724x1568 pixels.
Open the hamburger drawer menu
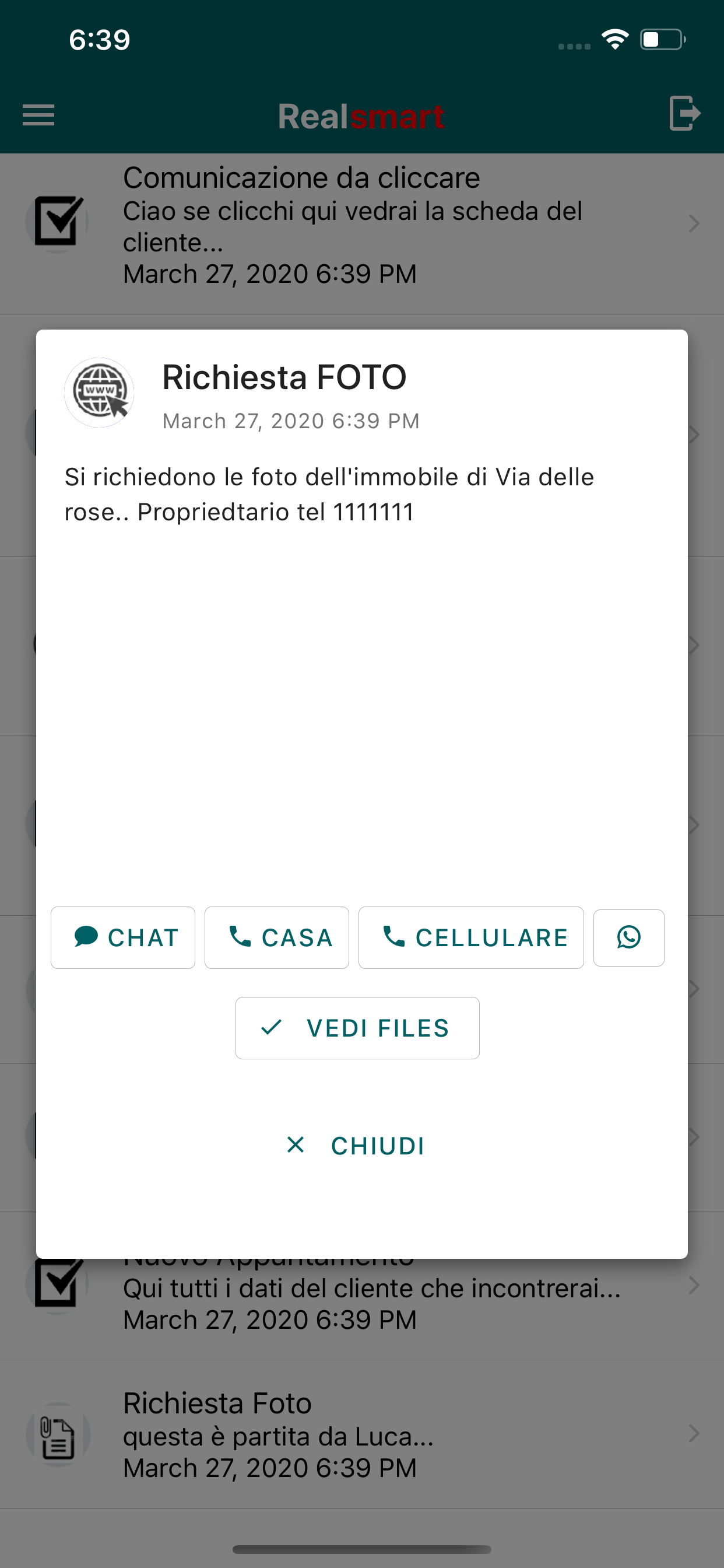click(x=38, y=115)
